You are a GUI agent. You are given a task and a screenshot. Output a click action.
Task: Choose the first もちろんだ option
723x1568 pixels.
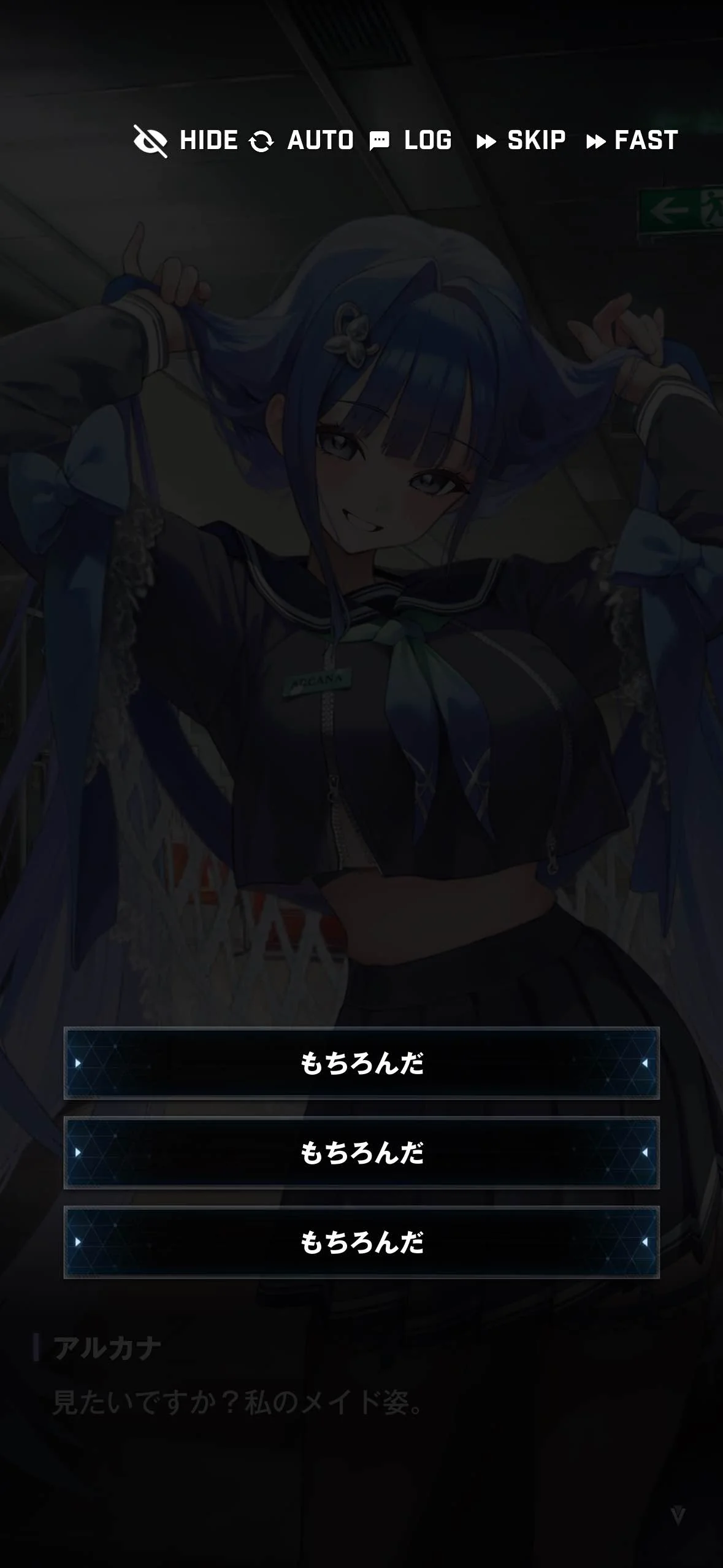coord(362,1063)
